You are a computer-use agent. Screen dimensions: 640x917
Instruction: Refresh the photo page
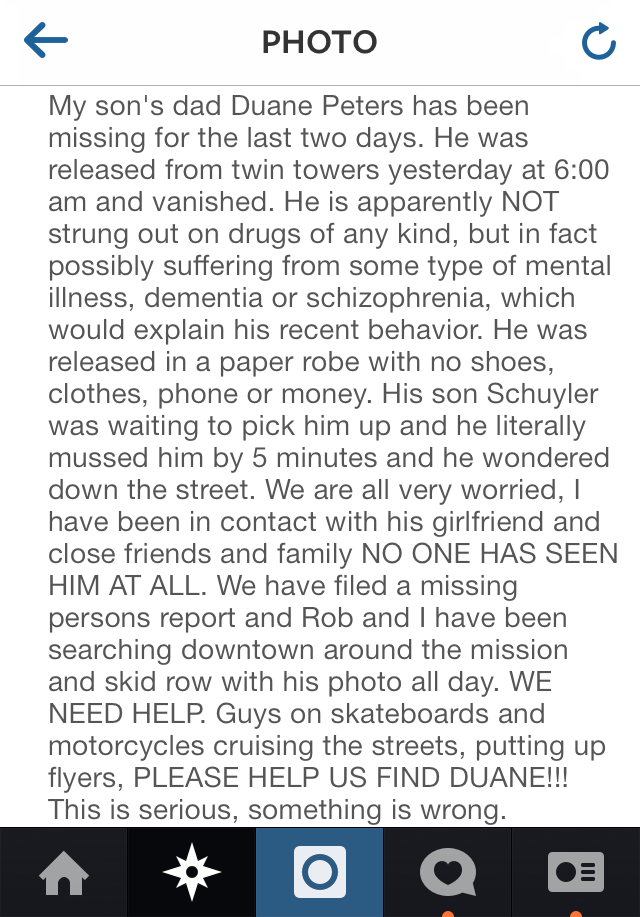tap(597, 41)
